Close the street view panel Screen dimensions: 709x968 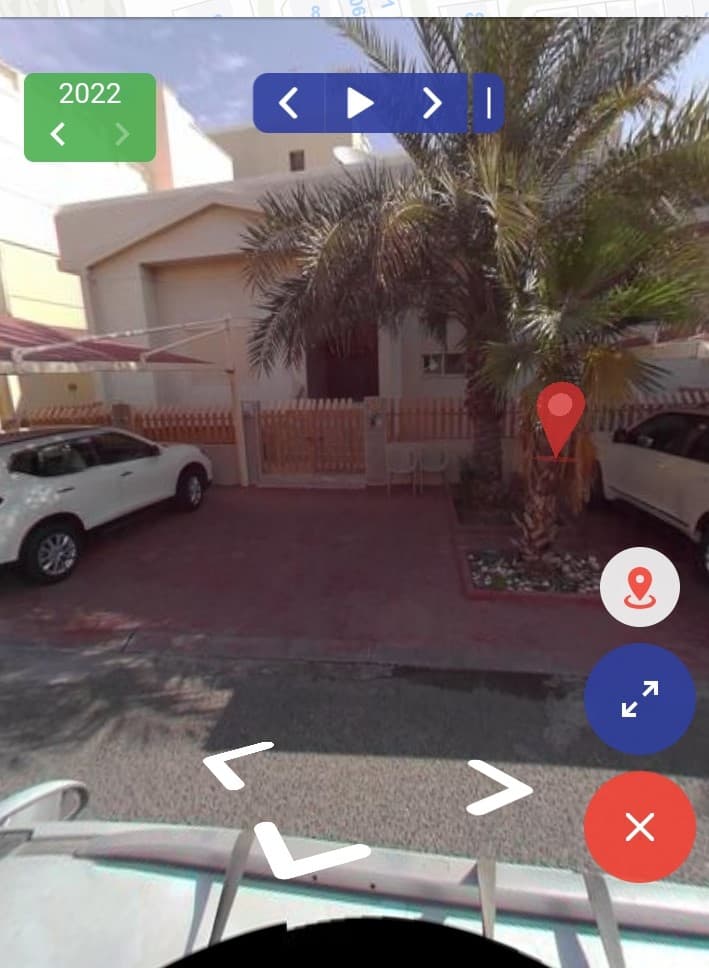(x=640, y=827)
